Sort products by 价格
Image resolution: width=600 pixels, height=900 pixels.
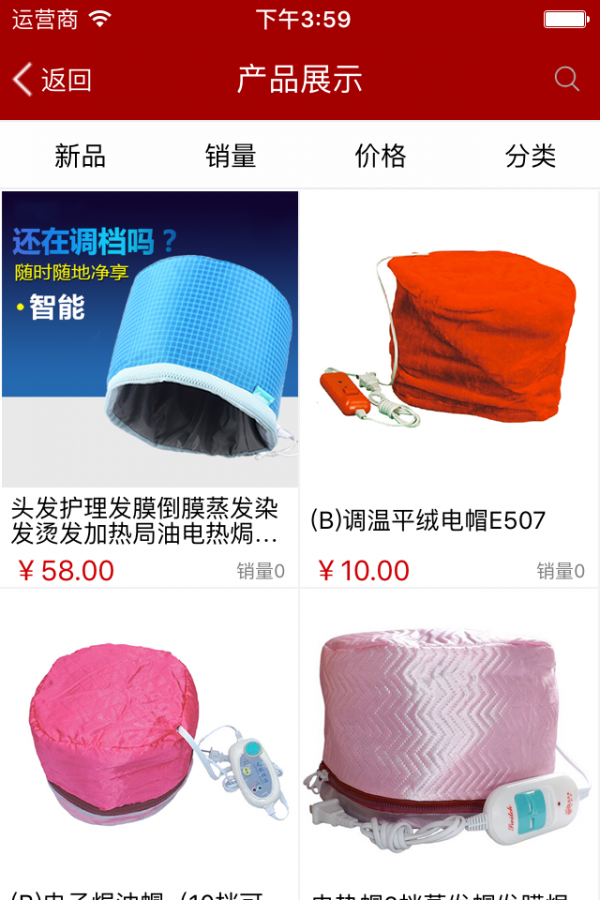381,156
